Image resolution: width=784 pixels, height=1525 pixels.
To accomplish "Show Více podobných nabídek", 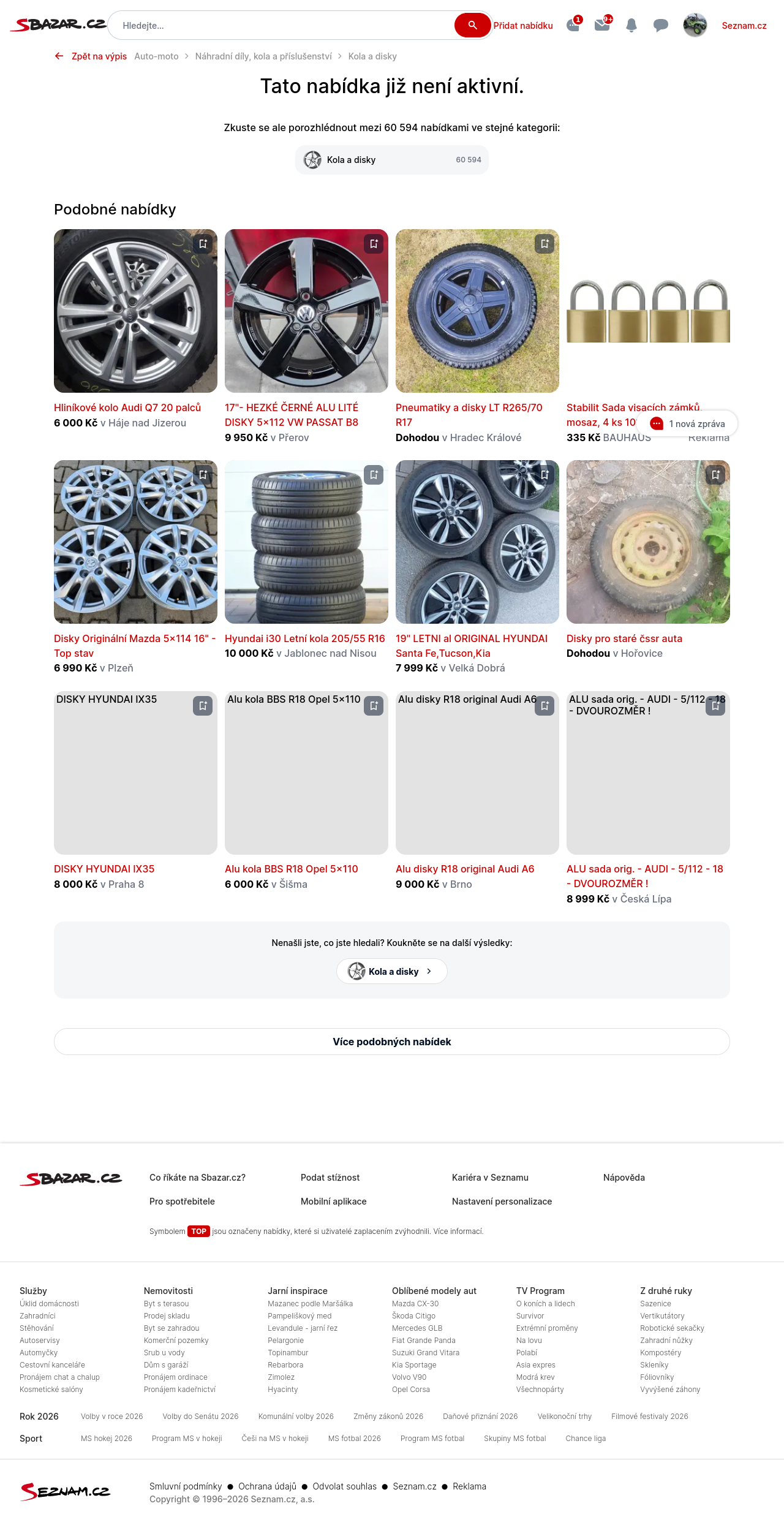I will 392,1042.
